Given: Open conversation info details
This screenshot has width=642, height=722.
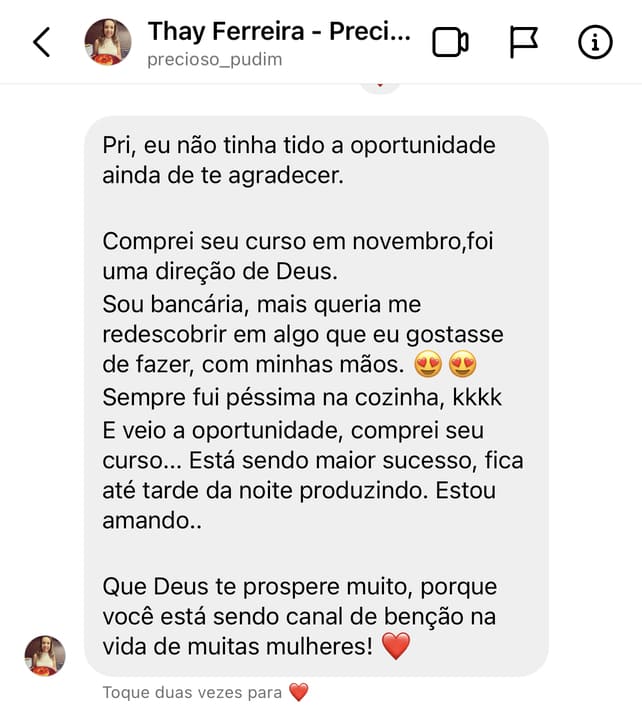Looking at the screenshot, I should pyautogui.click(x=596, y=42).
